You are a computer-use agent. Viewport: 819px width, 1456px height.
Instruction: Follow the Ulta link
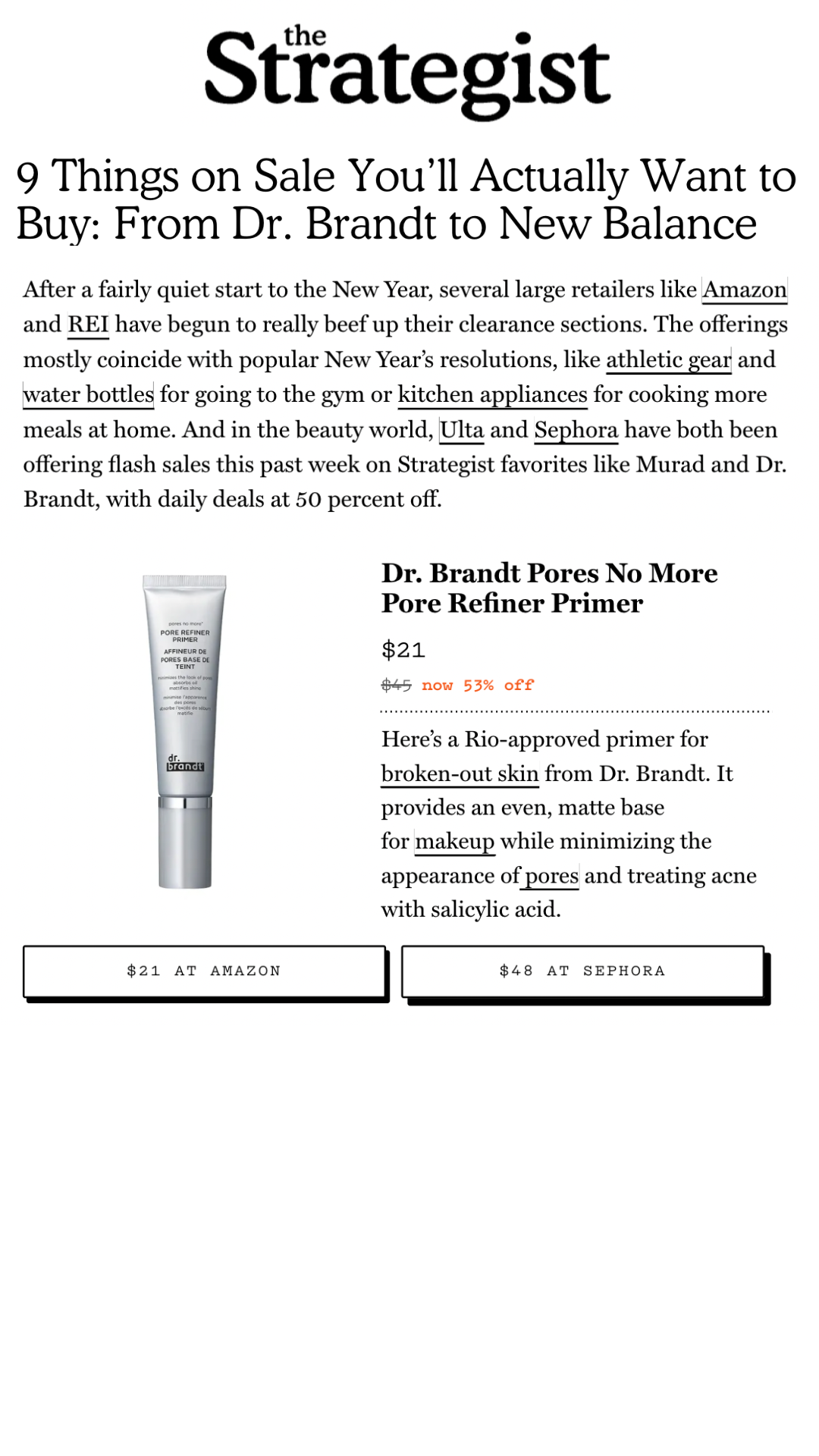461,430
